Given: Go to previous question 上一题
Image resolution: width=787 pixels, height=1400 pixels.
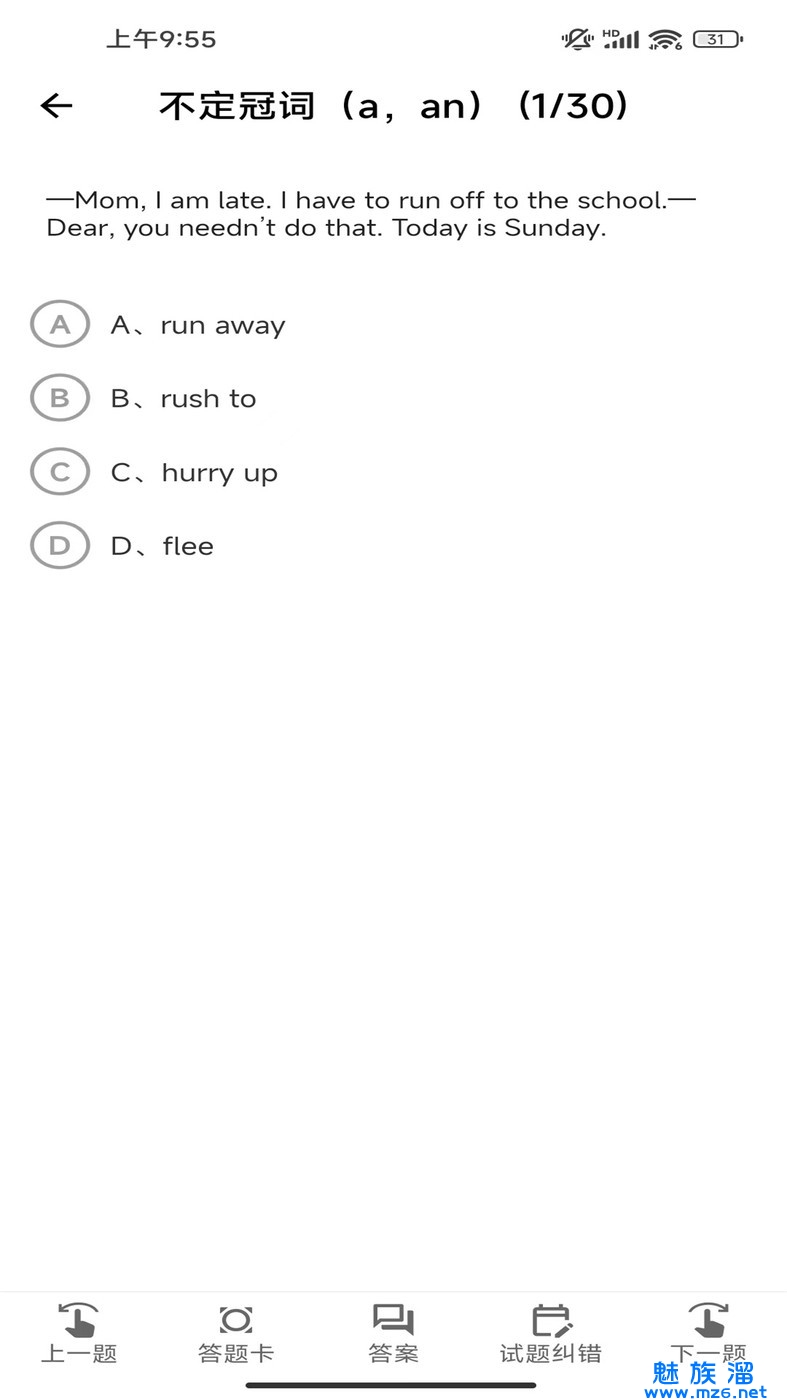Looking at the screenshot, I should 79,1334.
